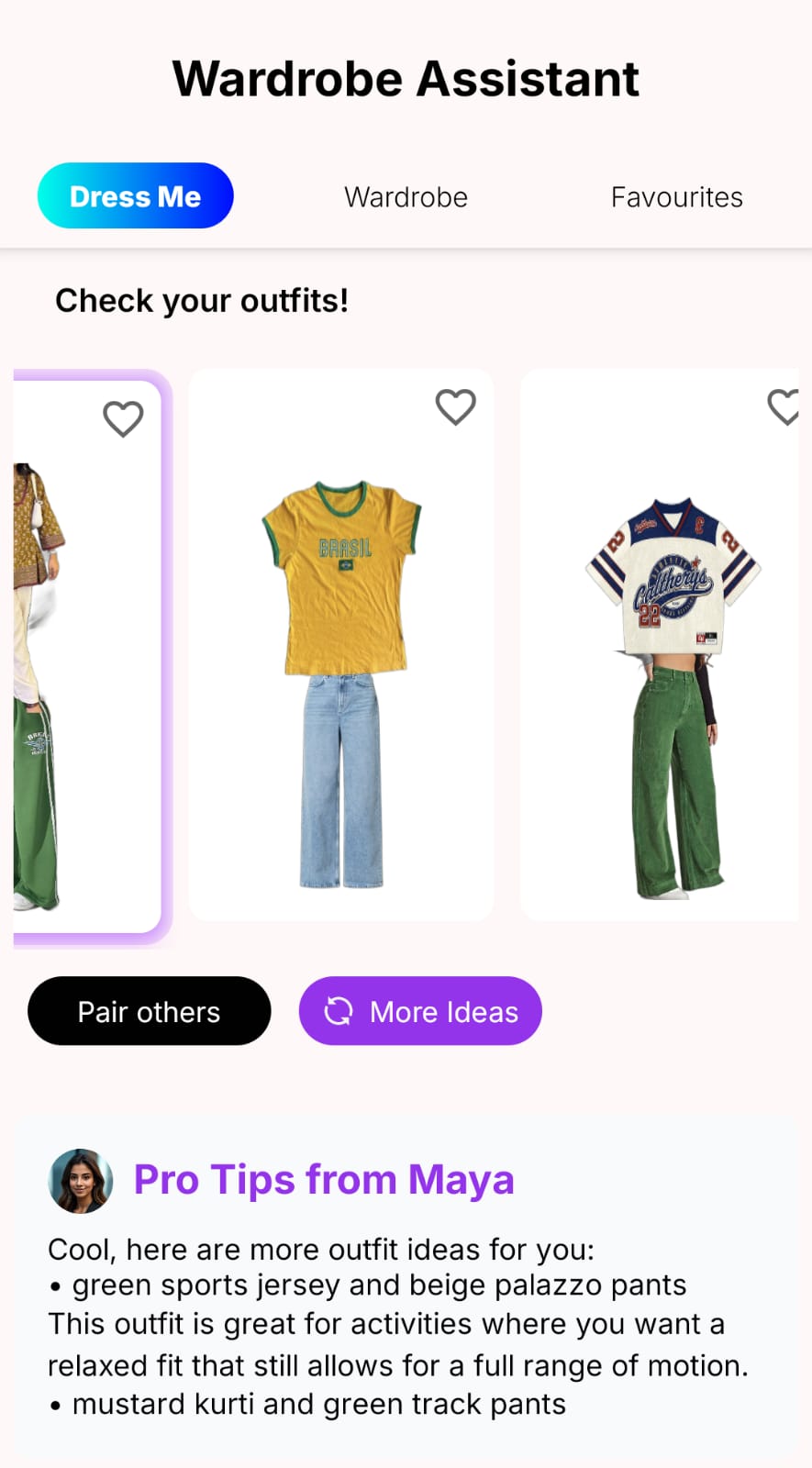Favourite the Brasil t-shirt outfit

(455, 407)
